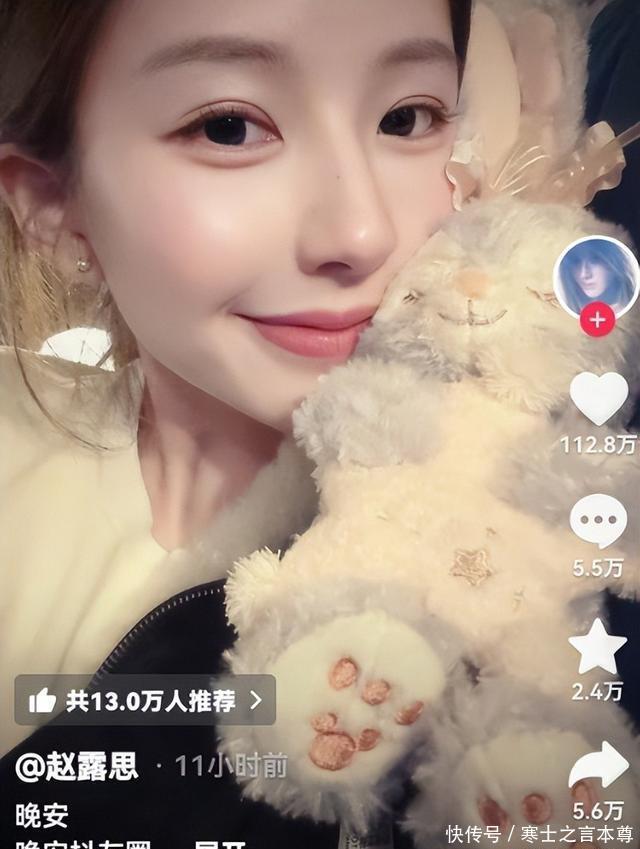
Task: Open the 共13.0万人推荐 recommendation chip
Action: 145,700
